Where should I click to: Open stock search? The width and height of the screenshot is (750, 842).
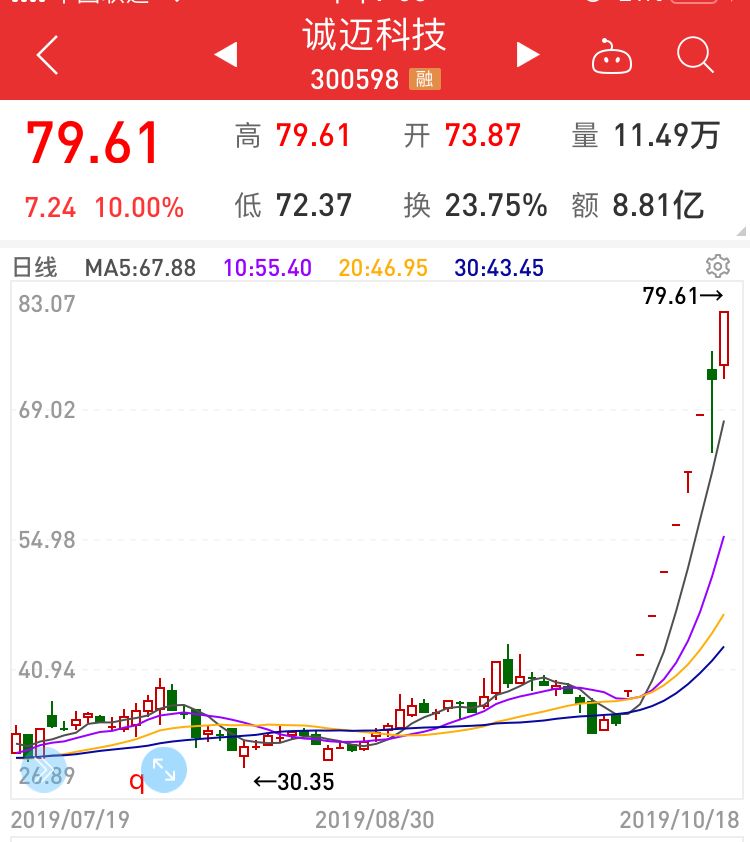(x=695, y=55)
